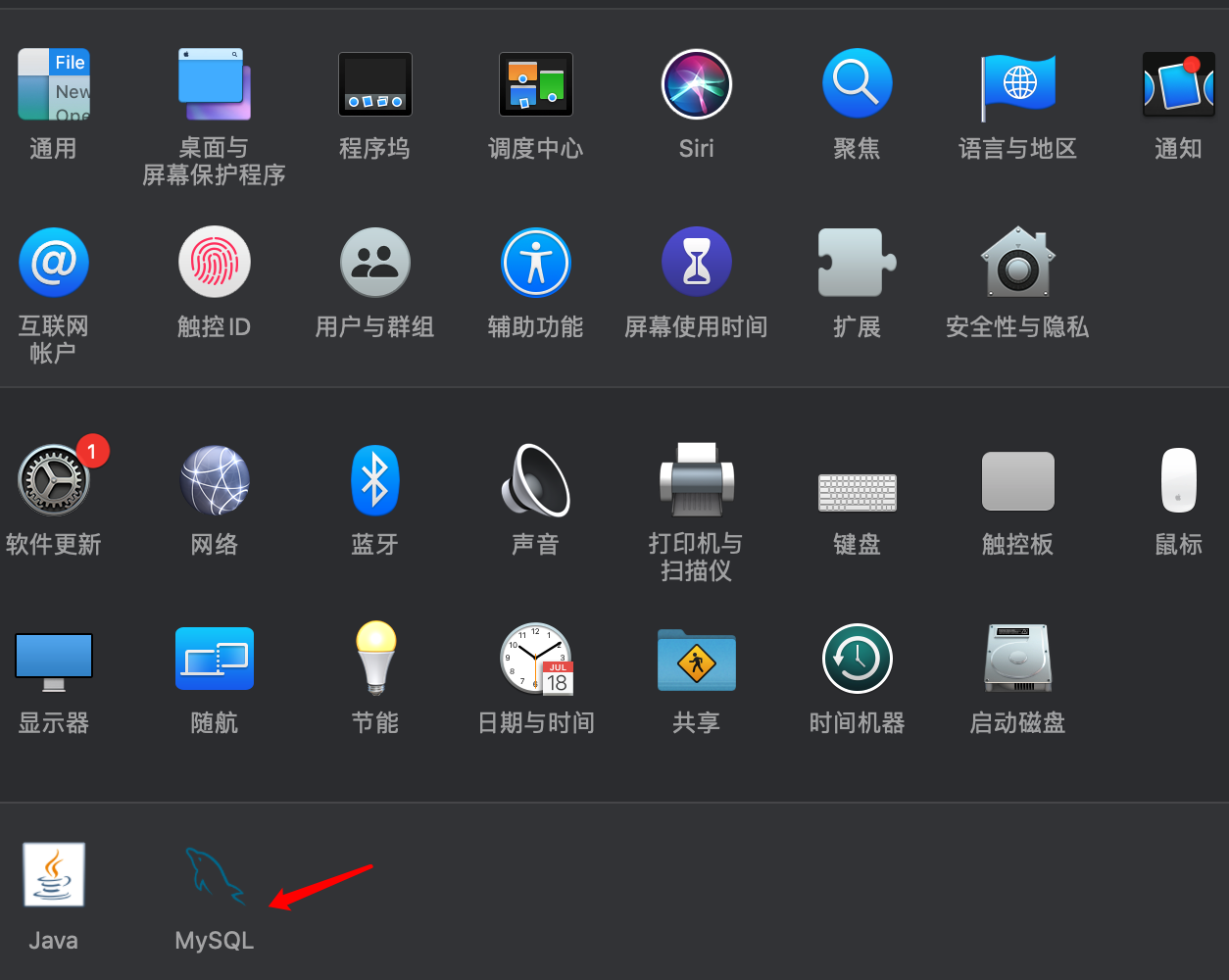Open 互联网帐户 preferences
This screenshot has height=980, width=1229.
(x=54, y=263)
